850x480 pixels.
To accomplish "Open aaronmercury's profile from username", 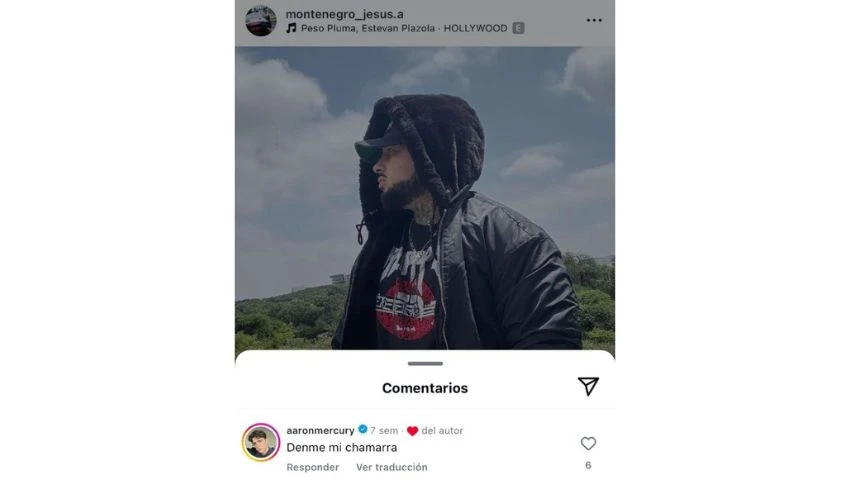I will click(x=320, y=430).
